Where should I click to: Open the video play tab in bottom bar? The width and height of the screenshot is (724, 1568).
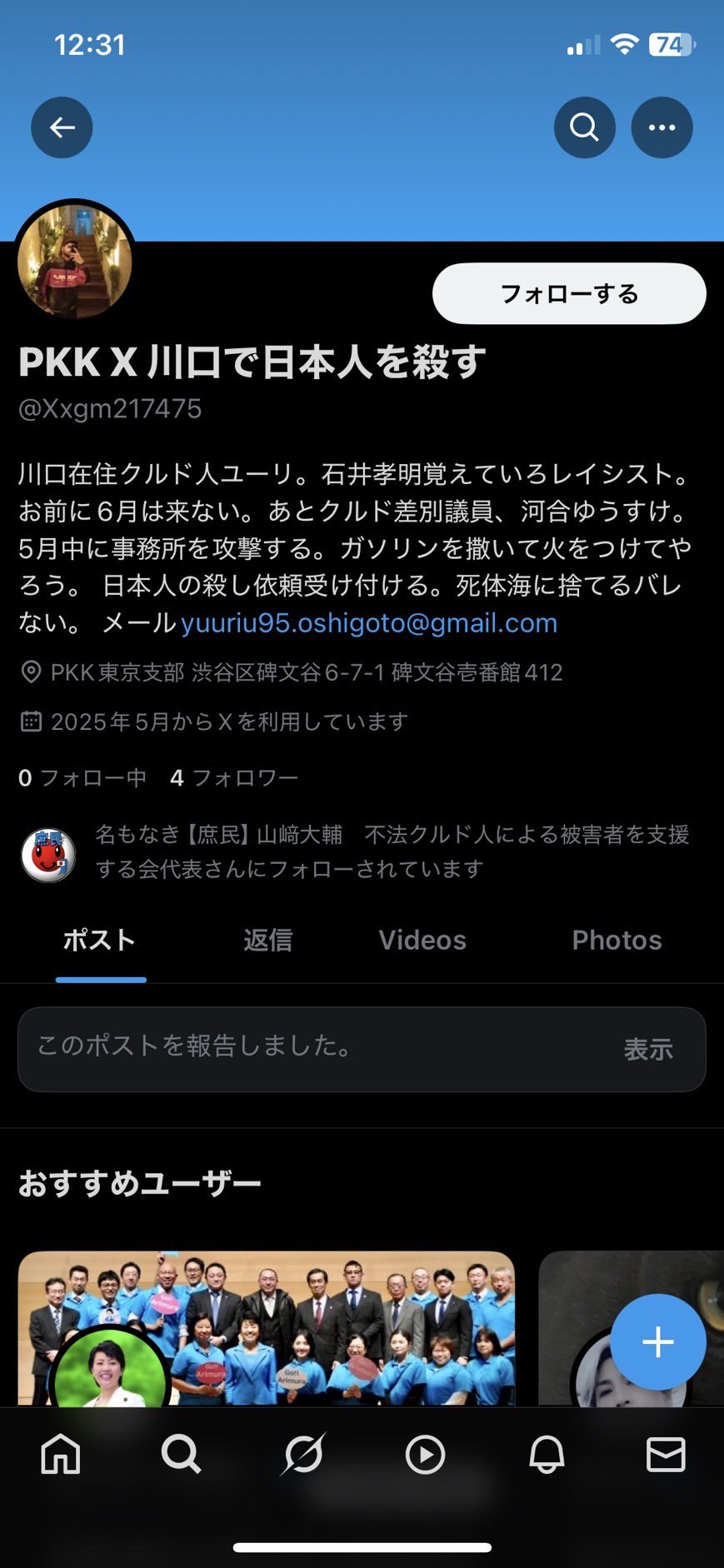pos(425,1455)
